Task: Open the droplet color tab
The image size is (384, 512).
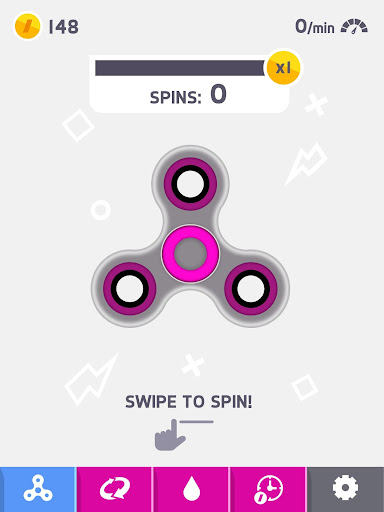Action: (191, 489)
